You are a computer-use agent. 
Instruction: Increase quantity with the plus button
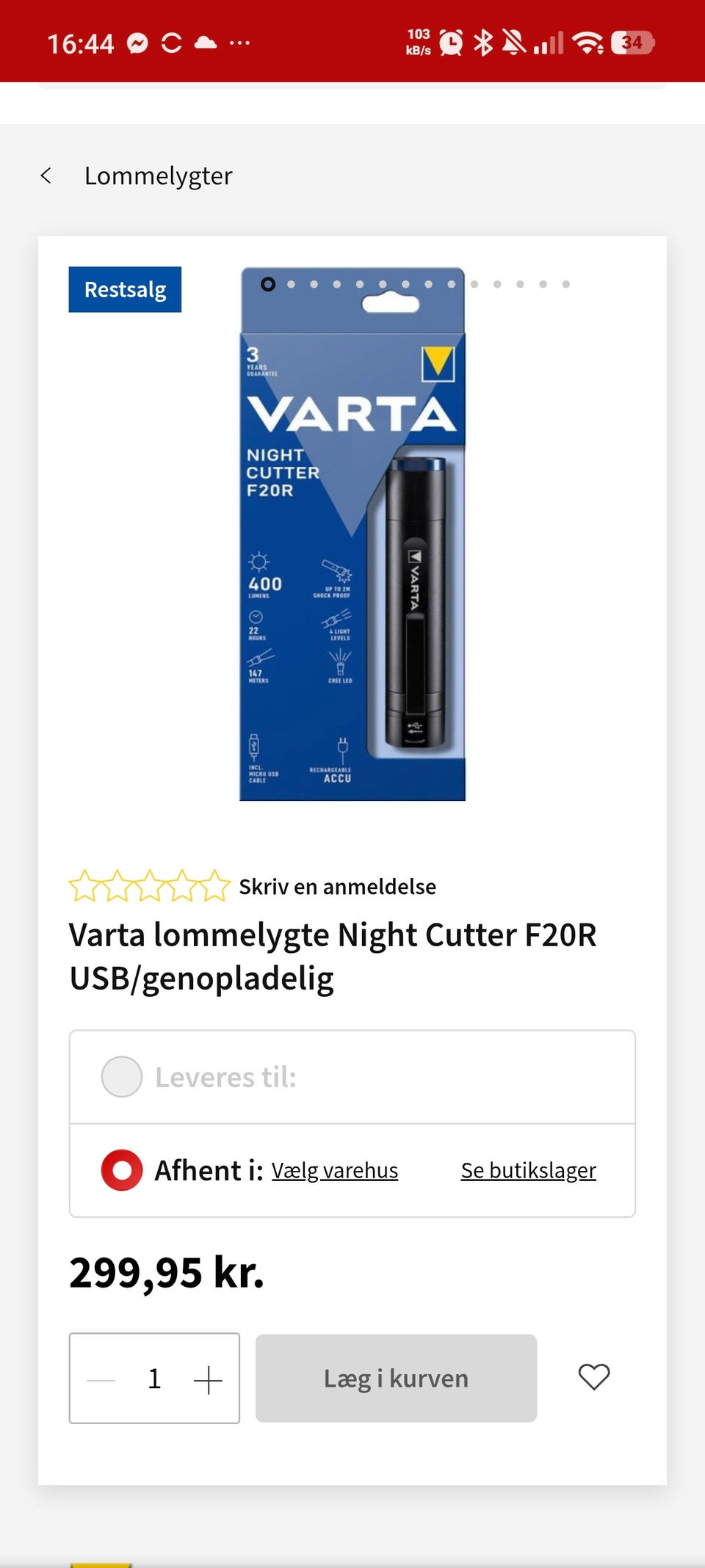208,1379
